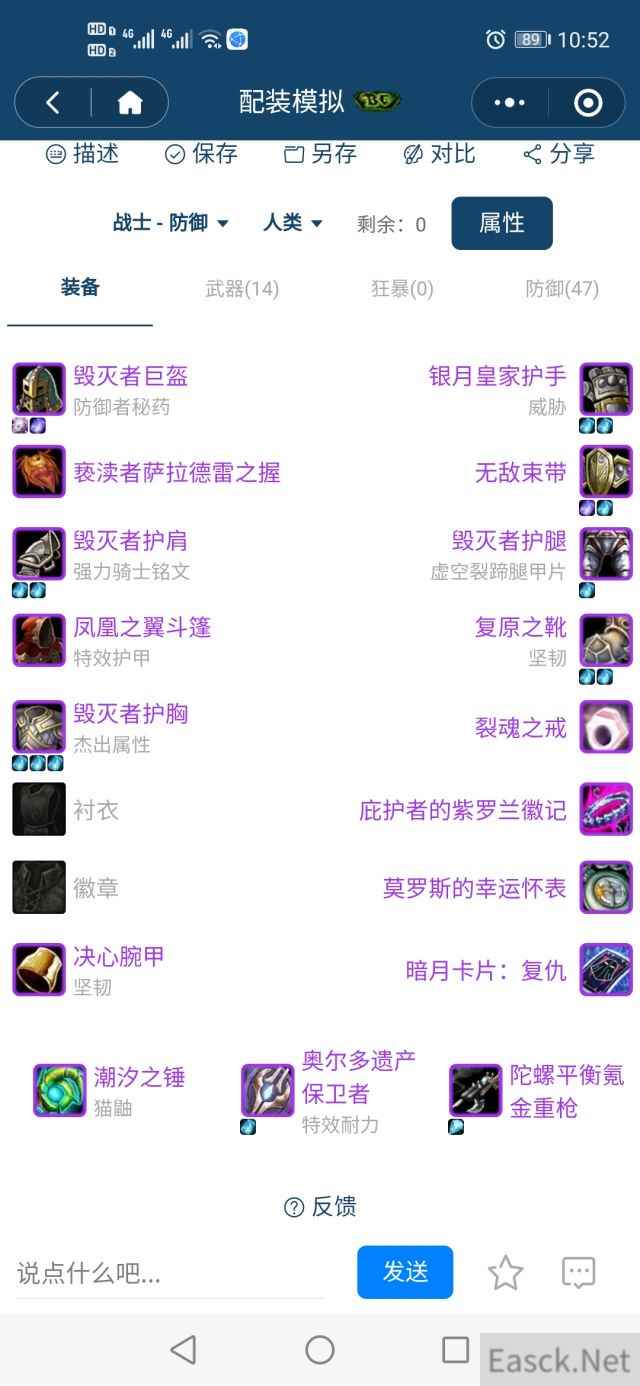Select the 无敌束带 belt slot
Screen dimensions: 640x1386
[521, 473]
